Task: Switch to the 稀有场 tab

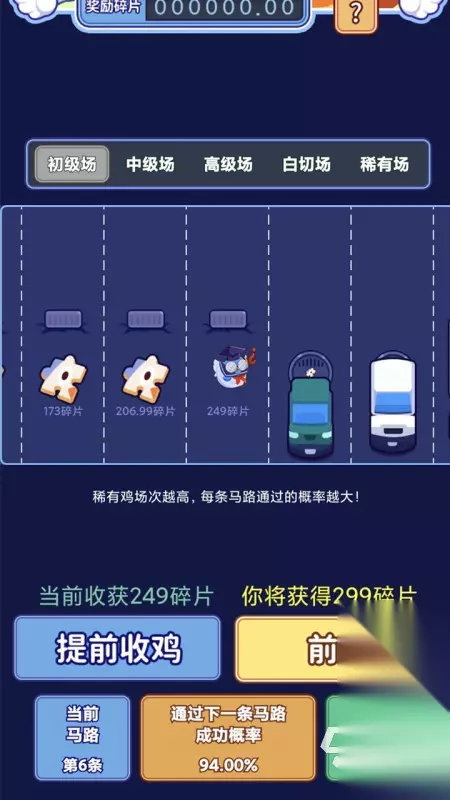Action: [x=384, y=164]
